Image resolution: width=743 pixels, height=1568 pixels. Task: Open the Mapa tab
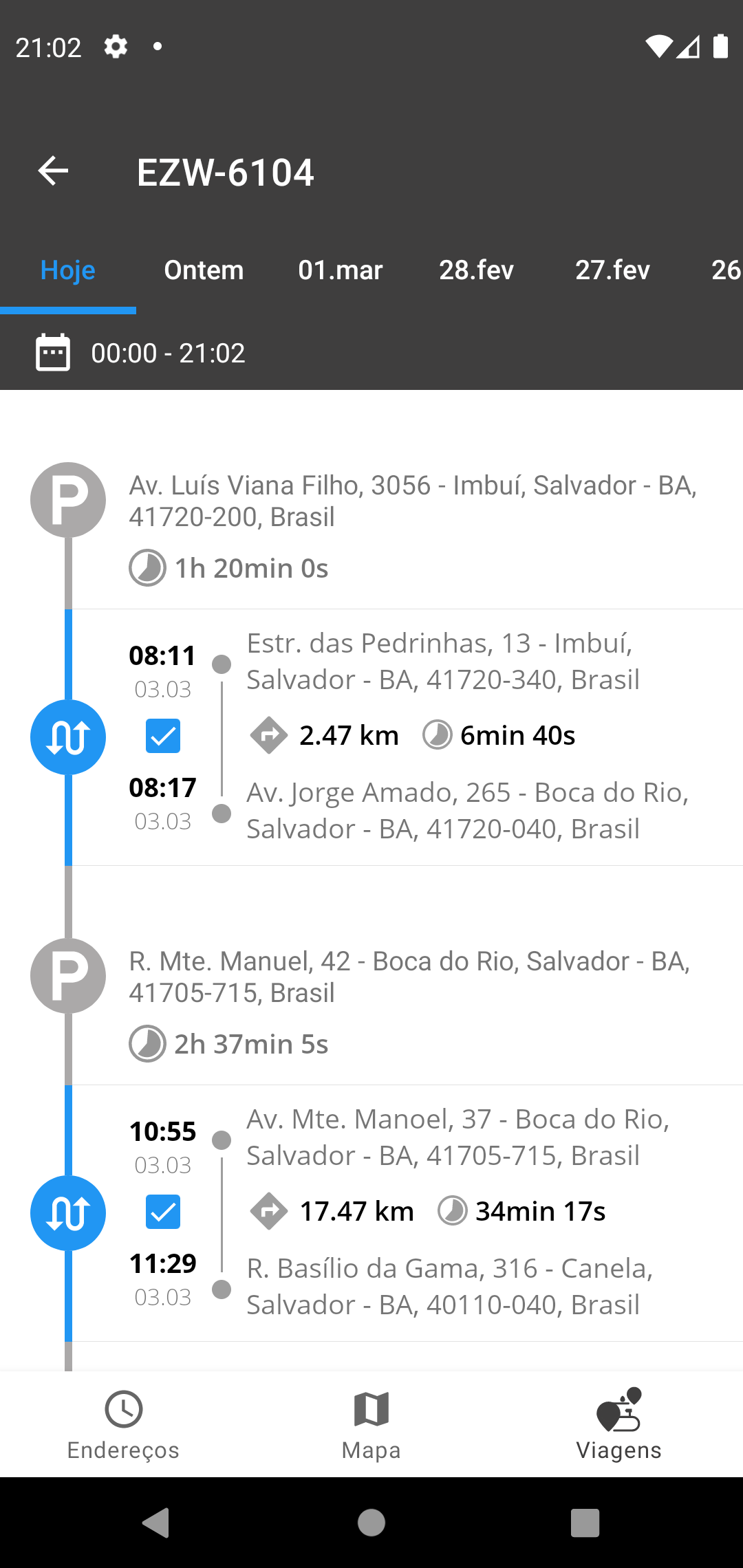click(371, 1425)
